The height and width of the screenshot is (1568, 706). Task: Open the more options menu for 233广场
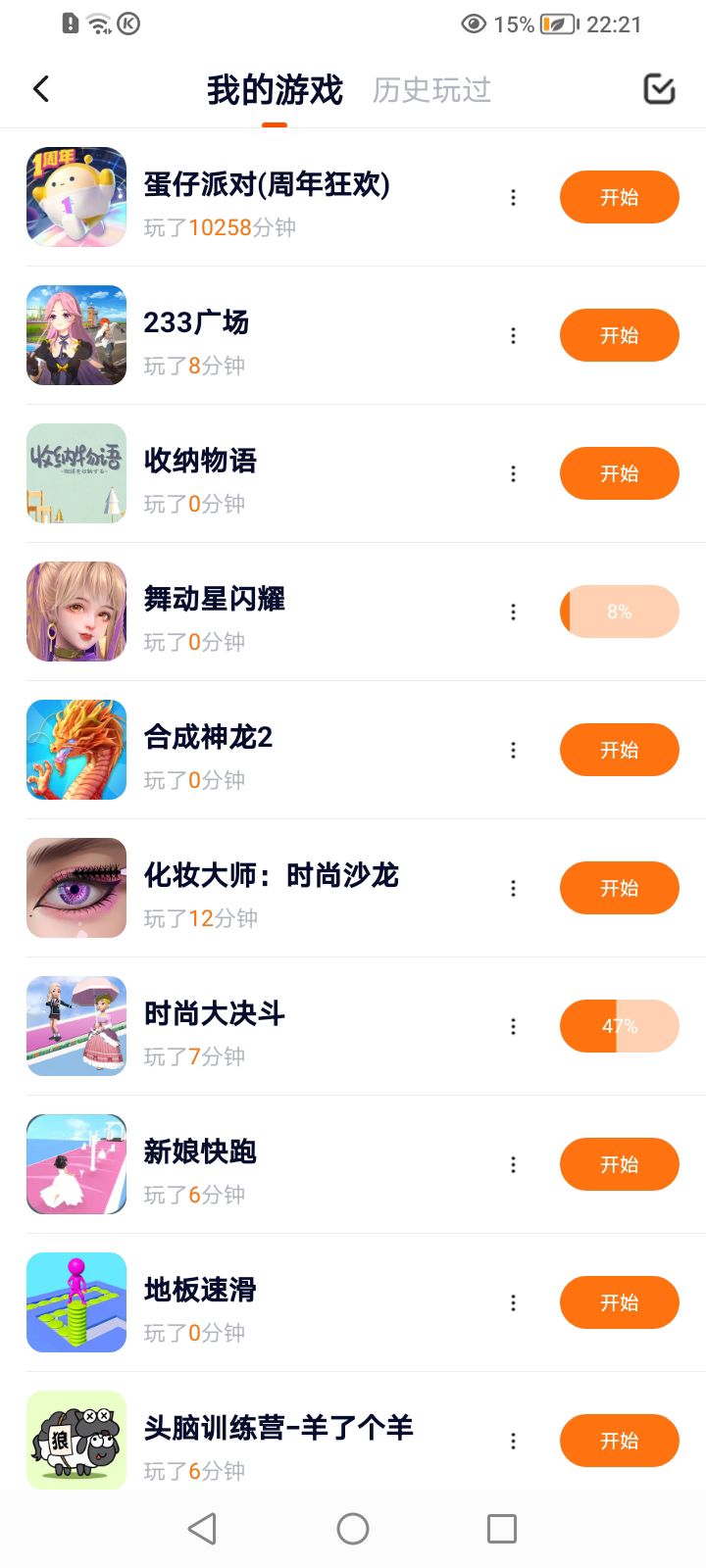coord(513,336)
